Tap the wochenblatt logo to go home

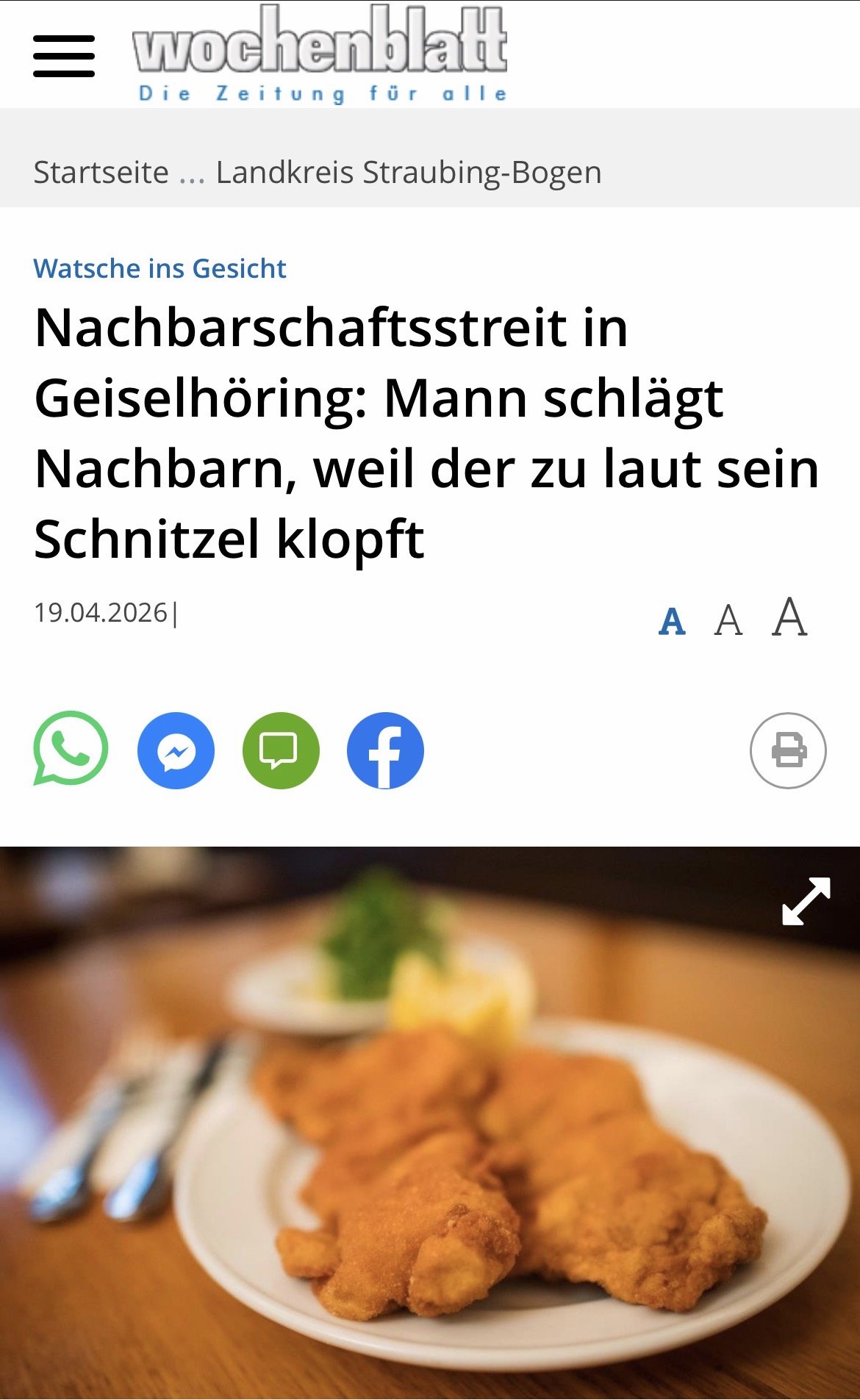point(320,53)
